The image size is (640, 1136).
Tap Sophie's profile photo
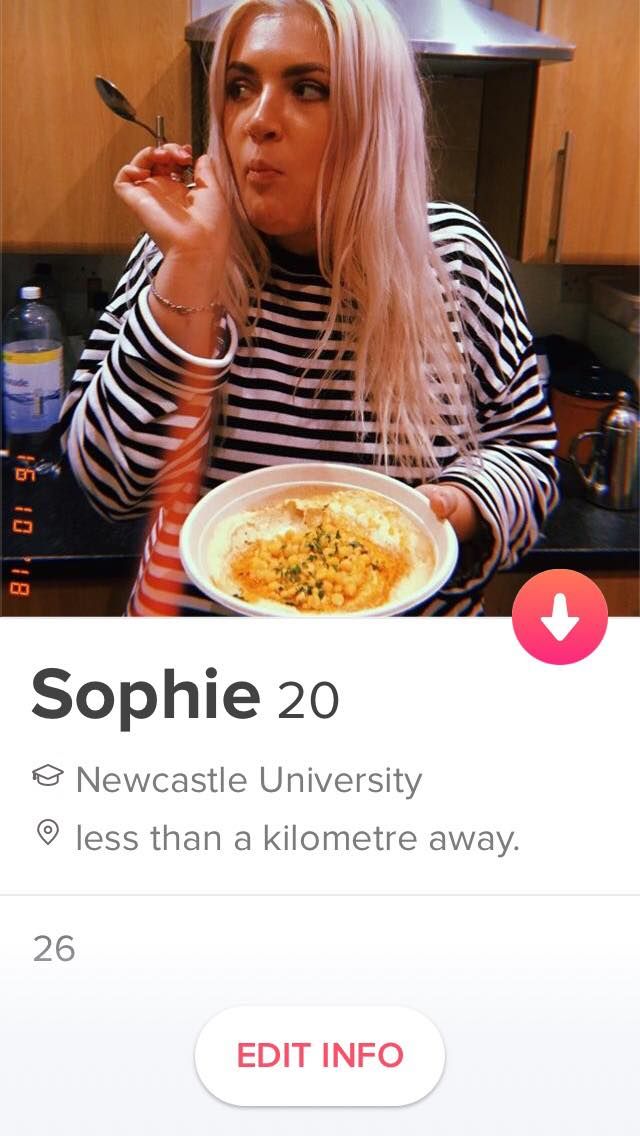click(320, 308)
